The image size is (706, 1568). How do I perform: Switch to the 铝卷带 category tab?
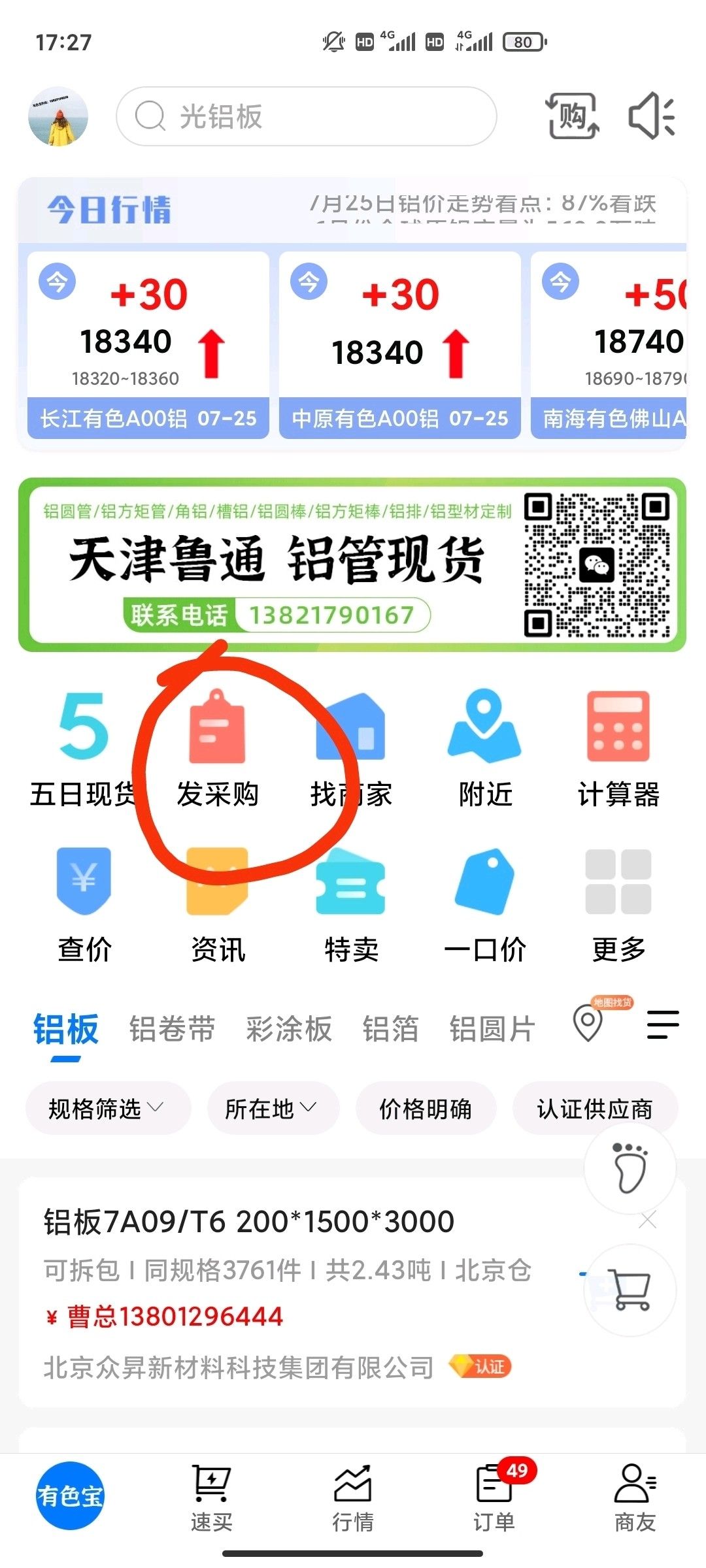click(172, 1029)
